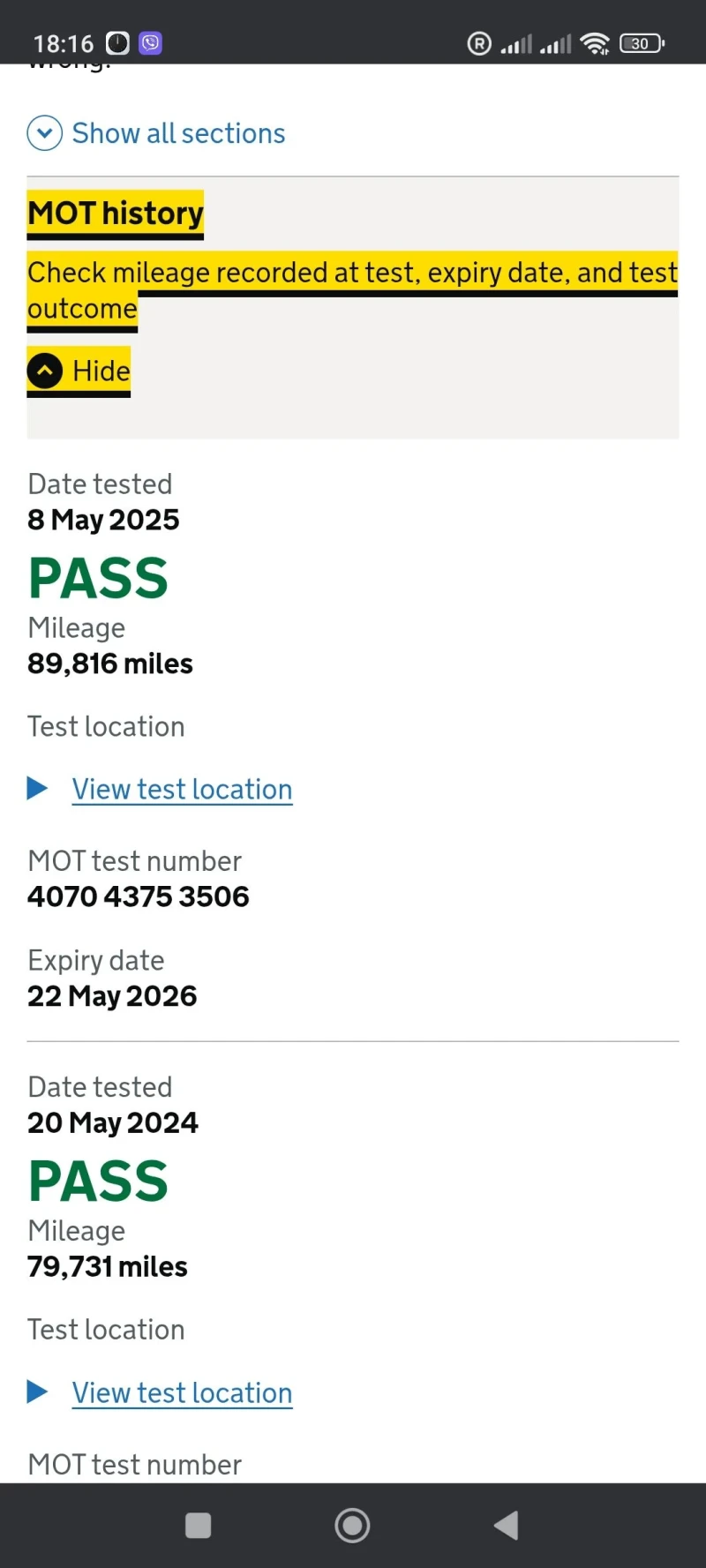View test location for the 8 May 2025 test

point(181,789)
